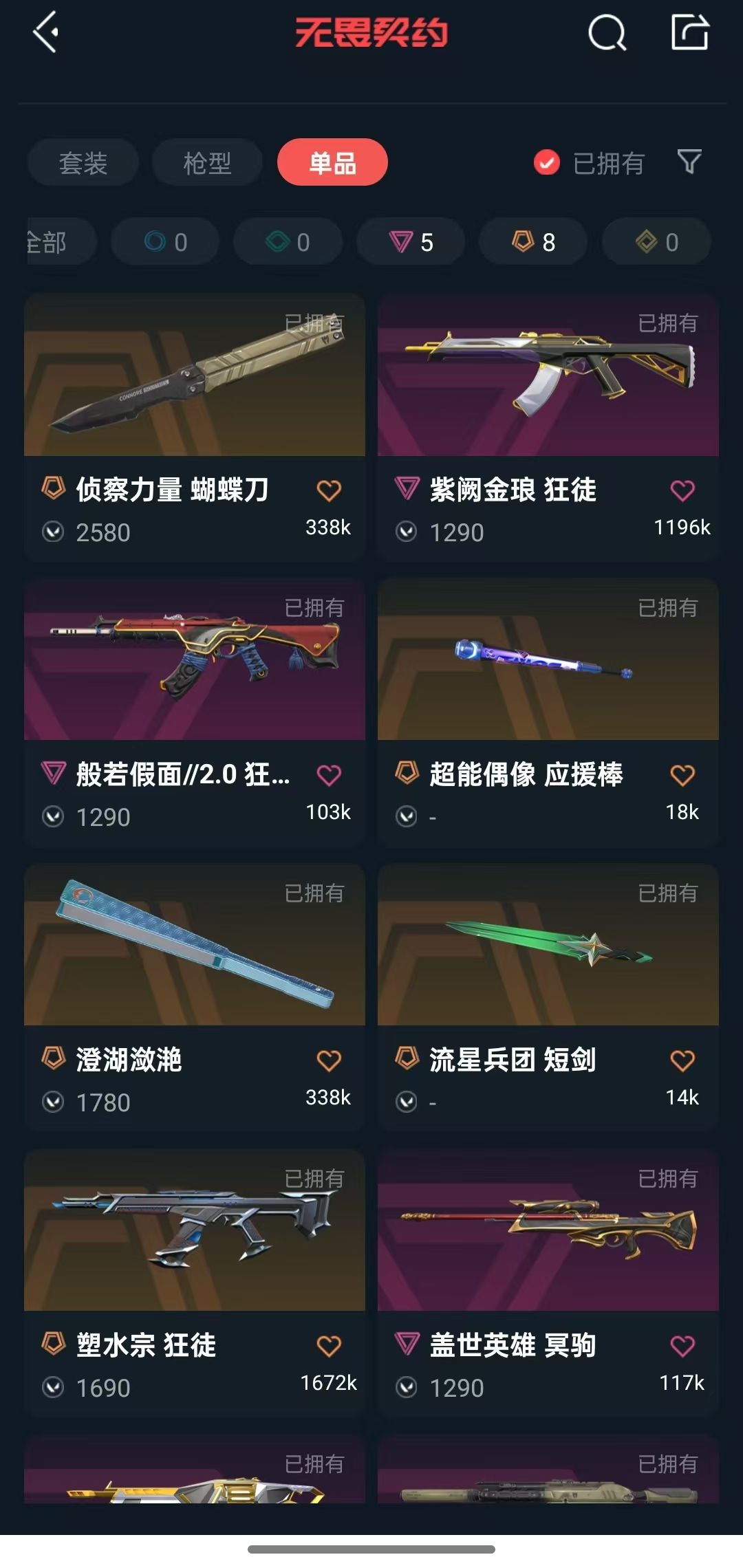Select the 全部 tier chip
The height and width of the screenshot is (1568, 743).
61,241
